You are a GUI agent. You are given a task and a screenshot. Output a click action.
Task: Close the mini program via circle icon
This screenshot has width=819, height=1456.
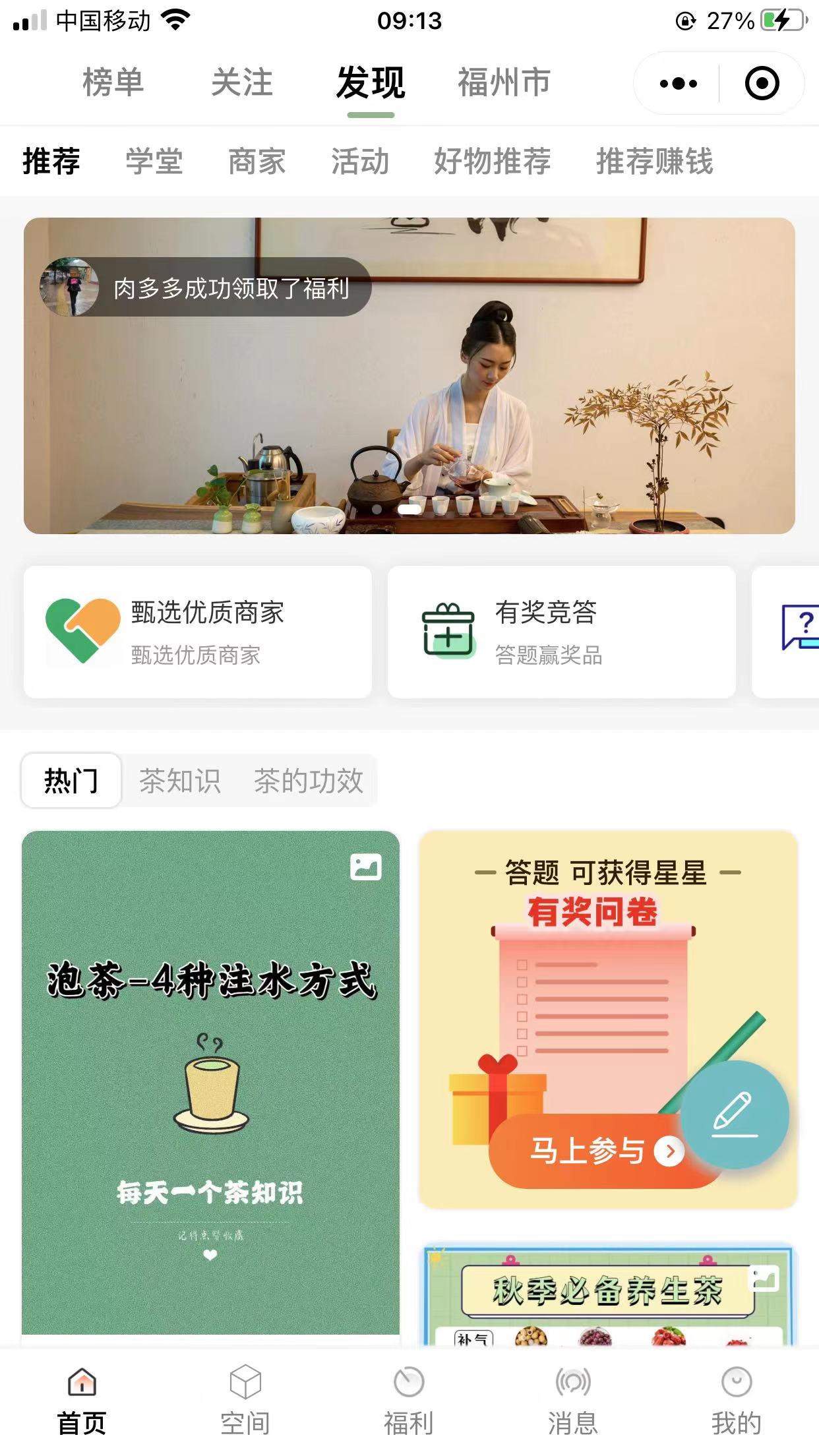pos(762,84)
